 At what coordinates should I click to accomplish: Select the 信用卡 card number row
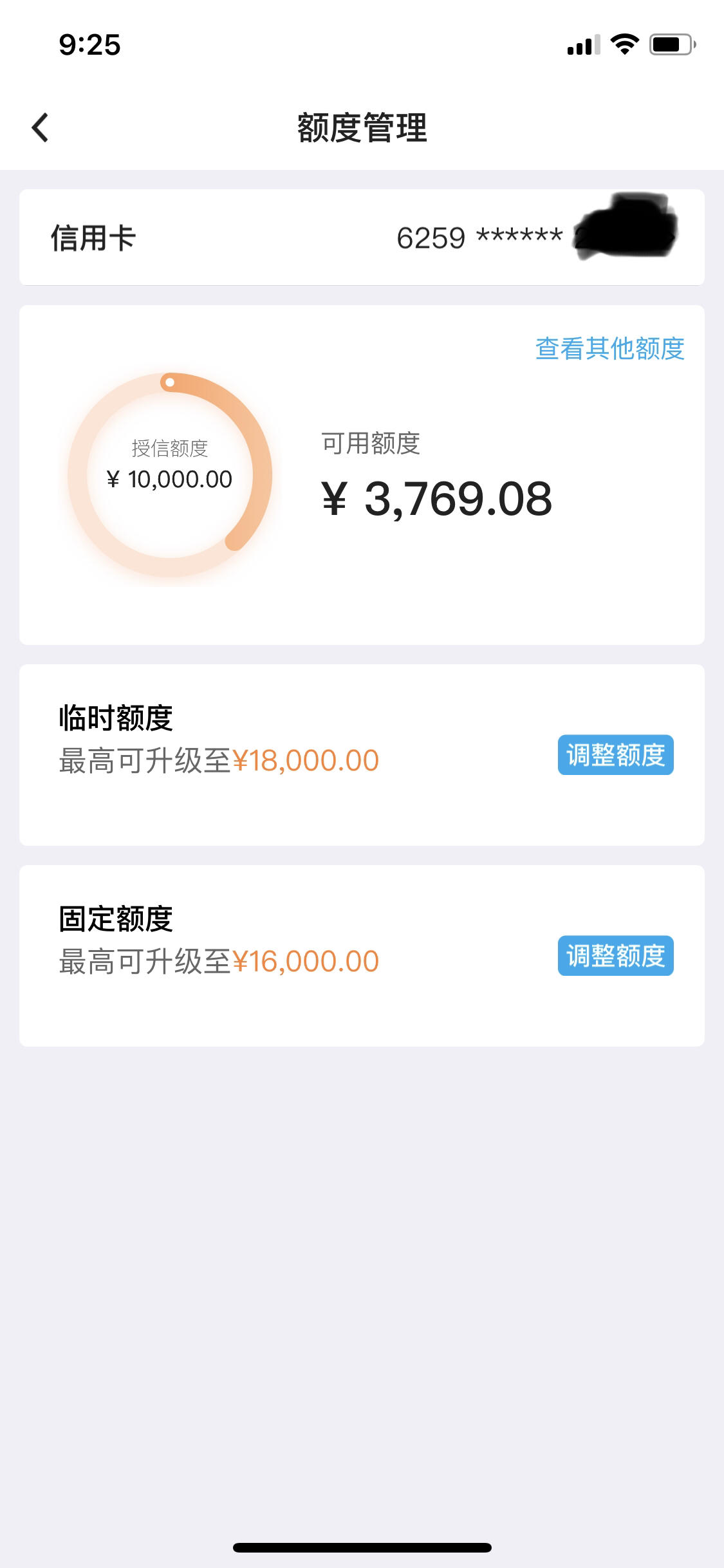pyautogui.click(x=362, y=238)
